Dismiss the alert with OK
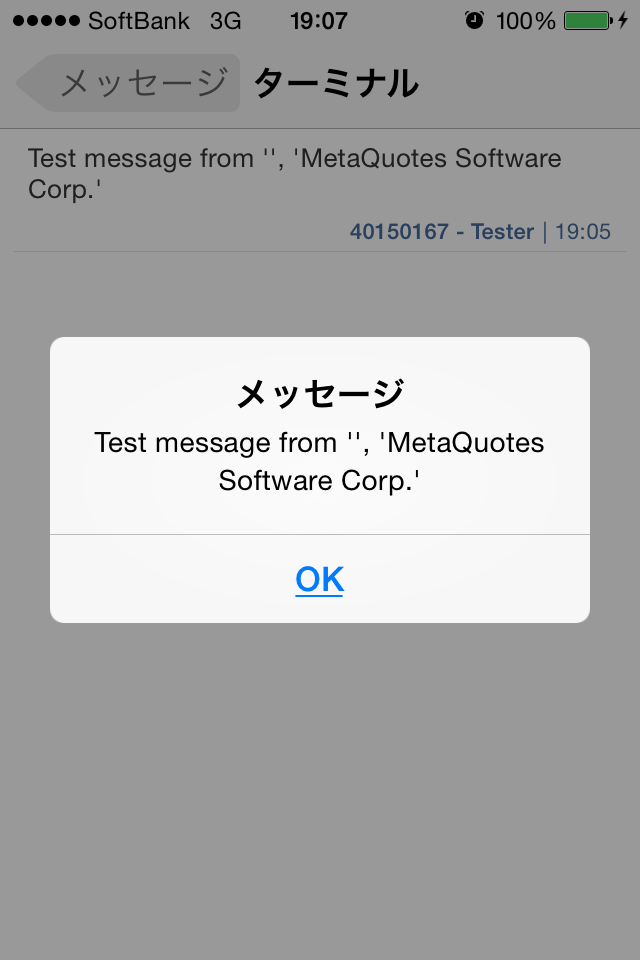 click(x=319, y=579)
